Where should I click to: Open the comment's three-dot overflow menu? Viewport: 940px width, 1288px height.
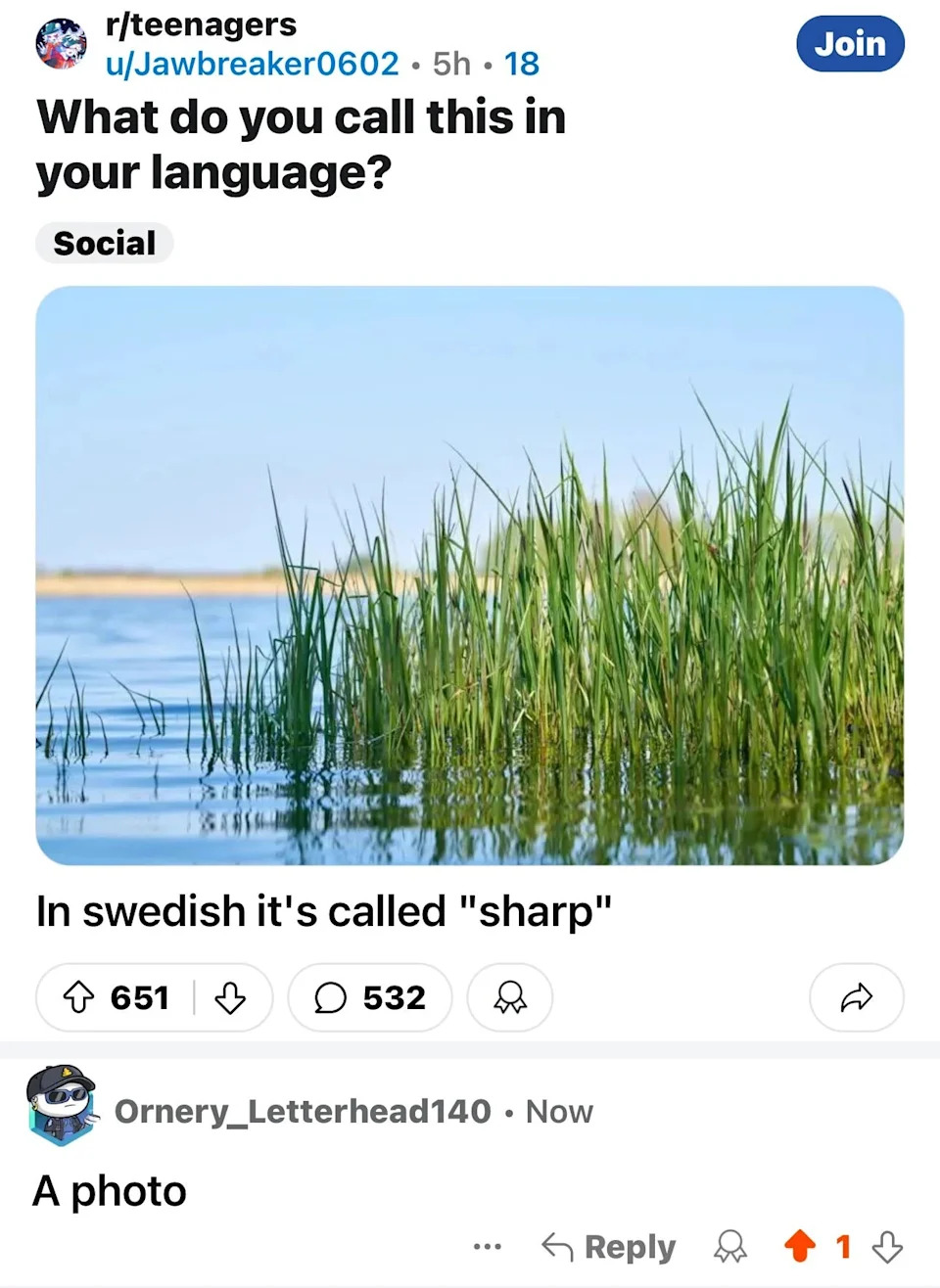[487, 1247]
